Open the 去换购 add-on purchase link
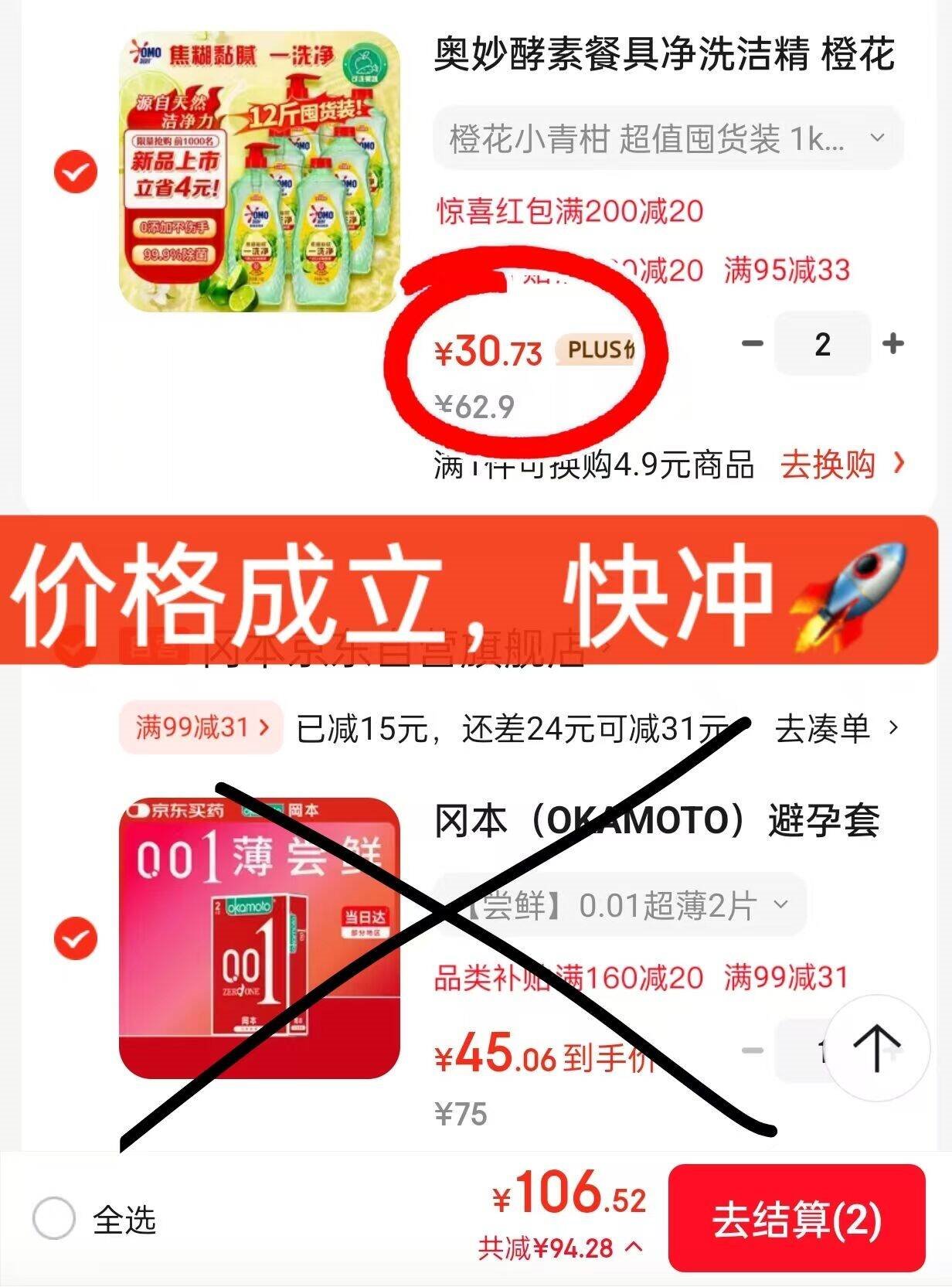This screenshot has width=952, height=1287. (x=841, y=465)
